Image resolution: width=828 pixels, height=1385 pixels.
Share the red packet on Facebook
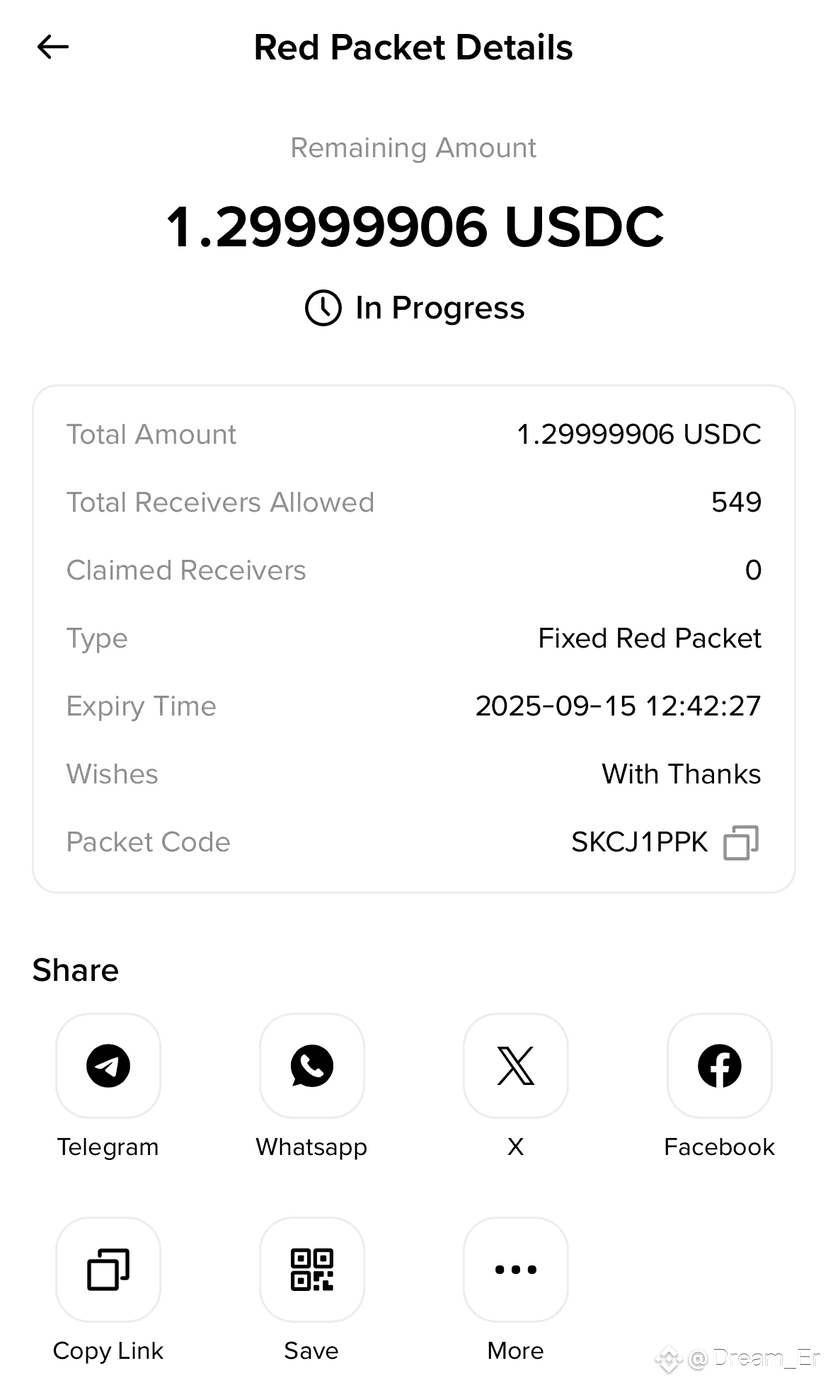[720, 1066]
